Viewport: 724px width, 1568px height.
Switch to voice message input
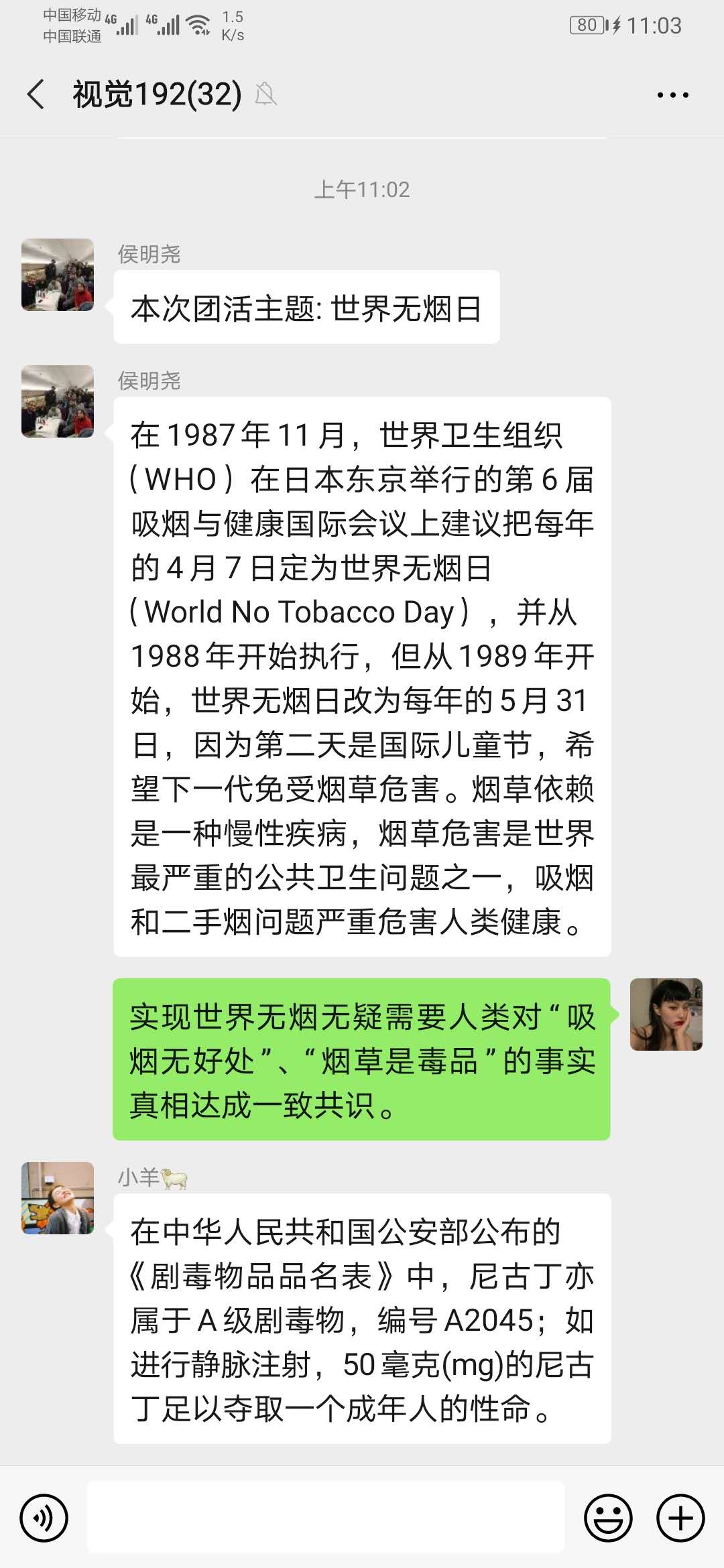[x=44, y=1518]
